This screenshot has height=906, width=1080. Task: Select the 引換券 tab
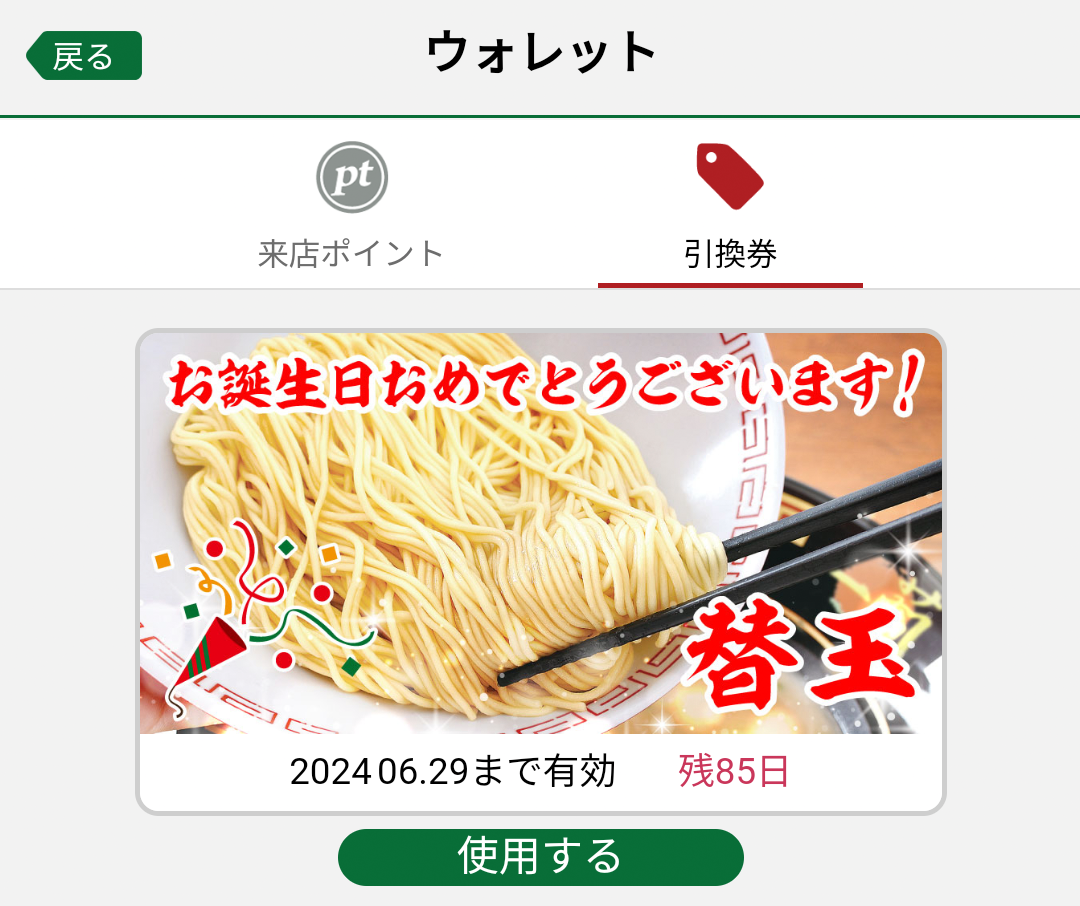pos(730,205)
